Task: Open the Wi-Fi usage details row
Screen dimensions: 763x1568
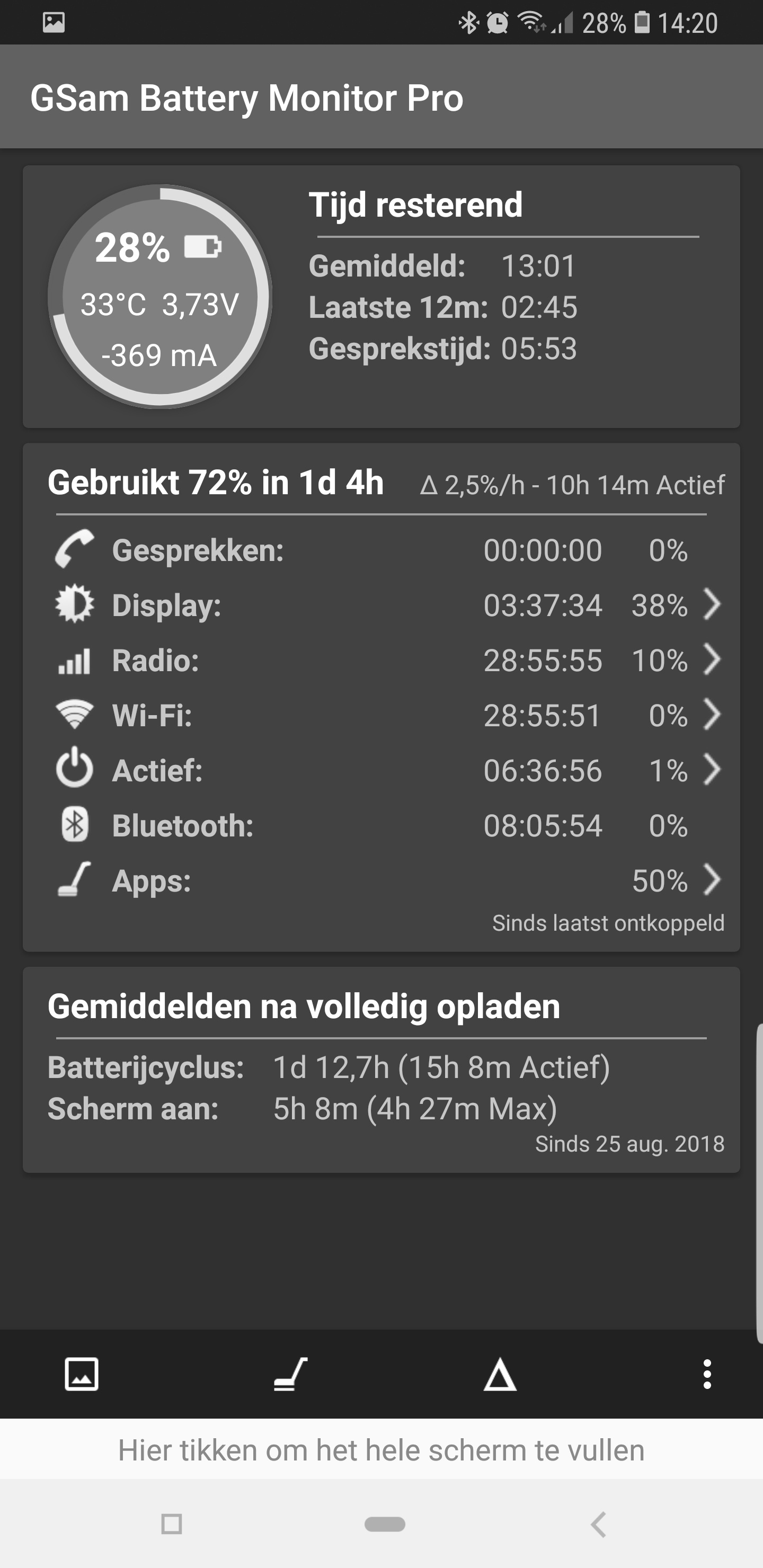Action: coord(388,715)
